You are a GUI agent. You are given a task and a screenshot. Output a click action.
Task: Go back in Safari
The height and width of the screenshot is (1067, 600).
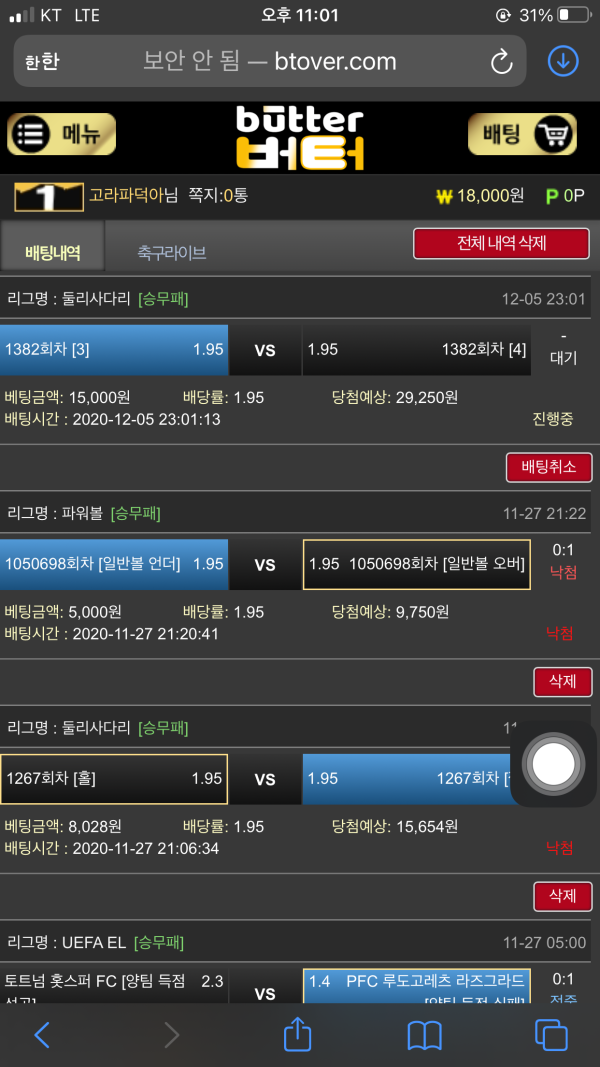click(42, 1035)
